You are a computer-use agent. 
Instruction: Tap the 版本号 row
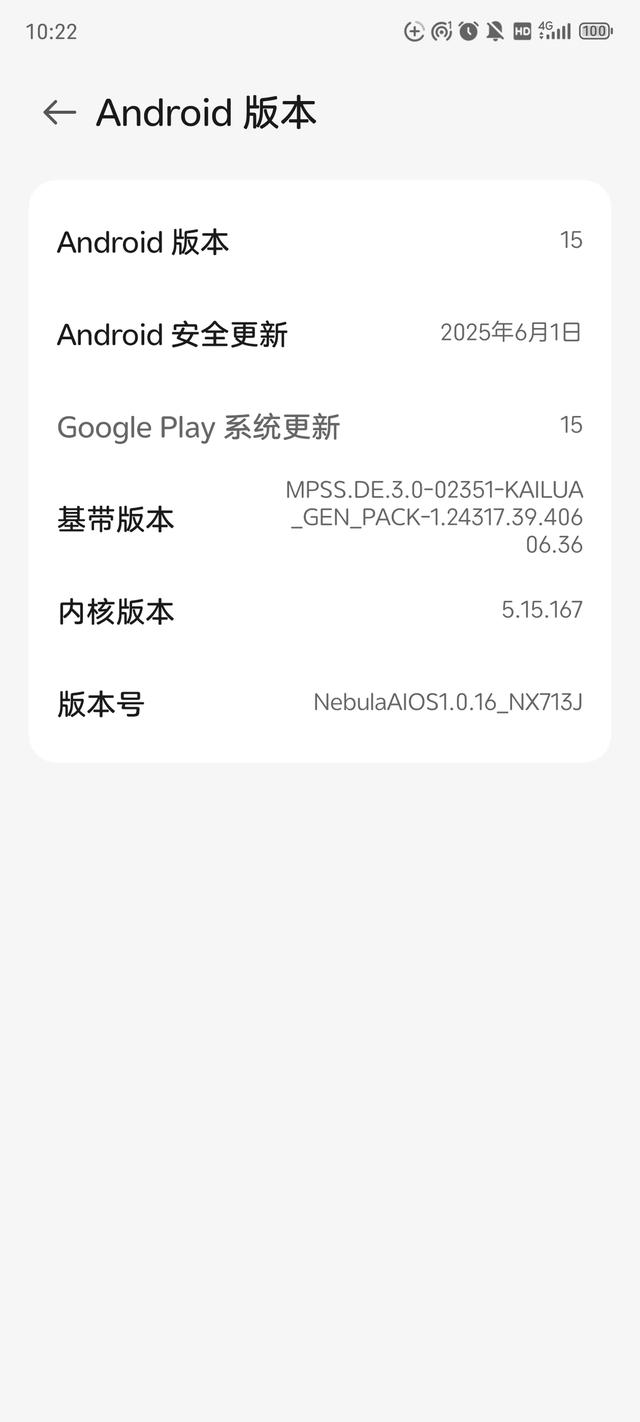(x=319, y=703)
